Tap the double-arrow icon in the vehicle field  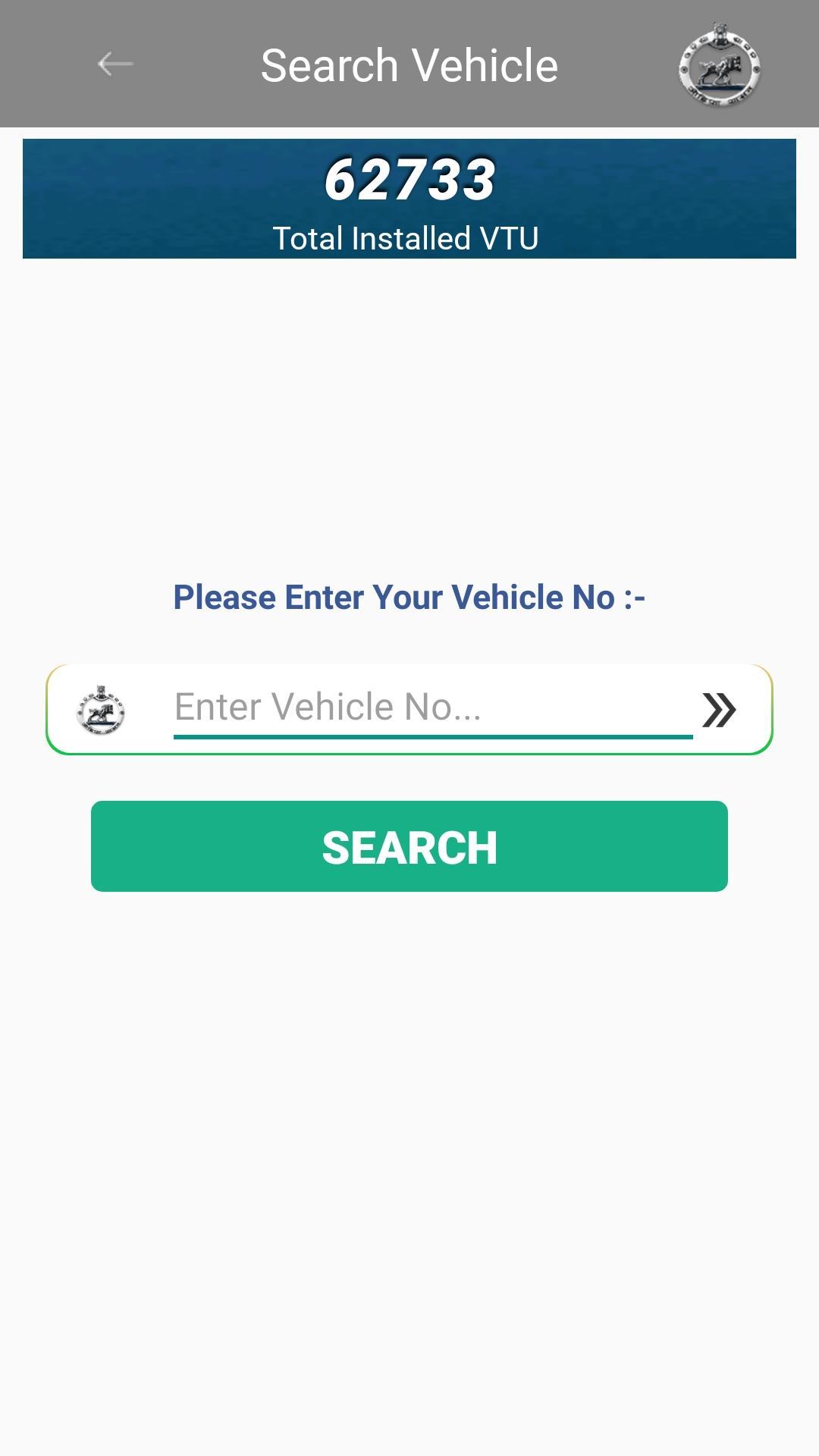tap(719, 710)
